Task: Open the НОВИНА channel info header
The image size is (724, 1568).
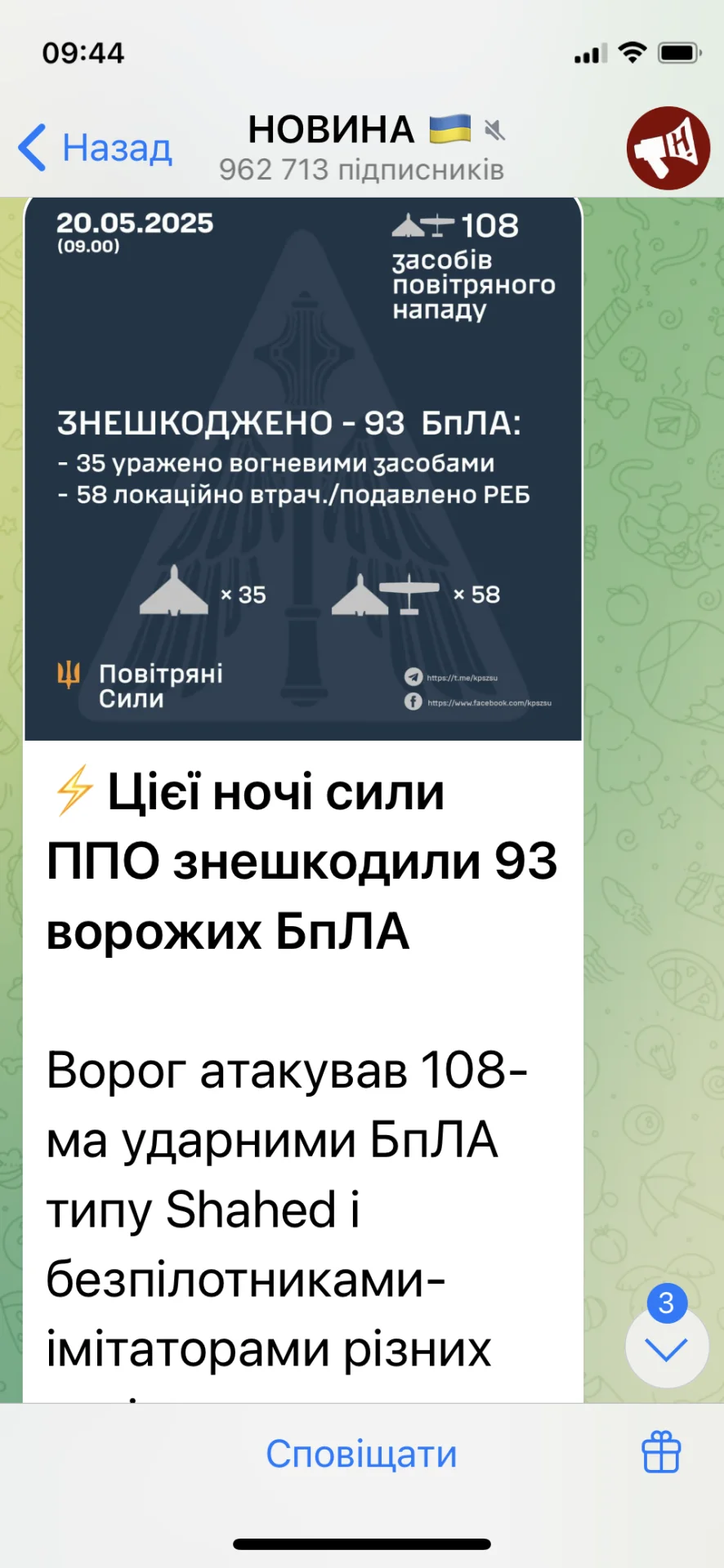Action: (361, 149)
